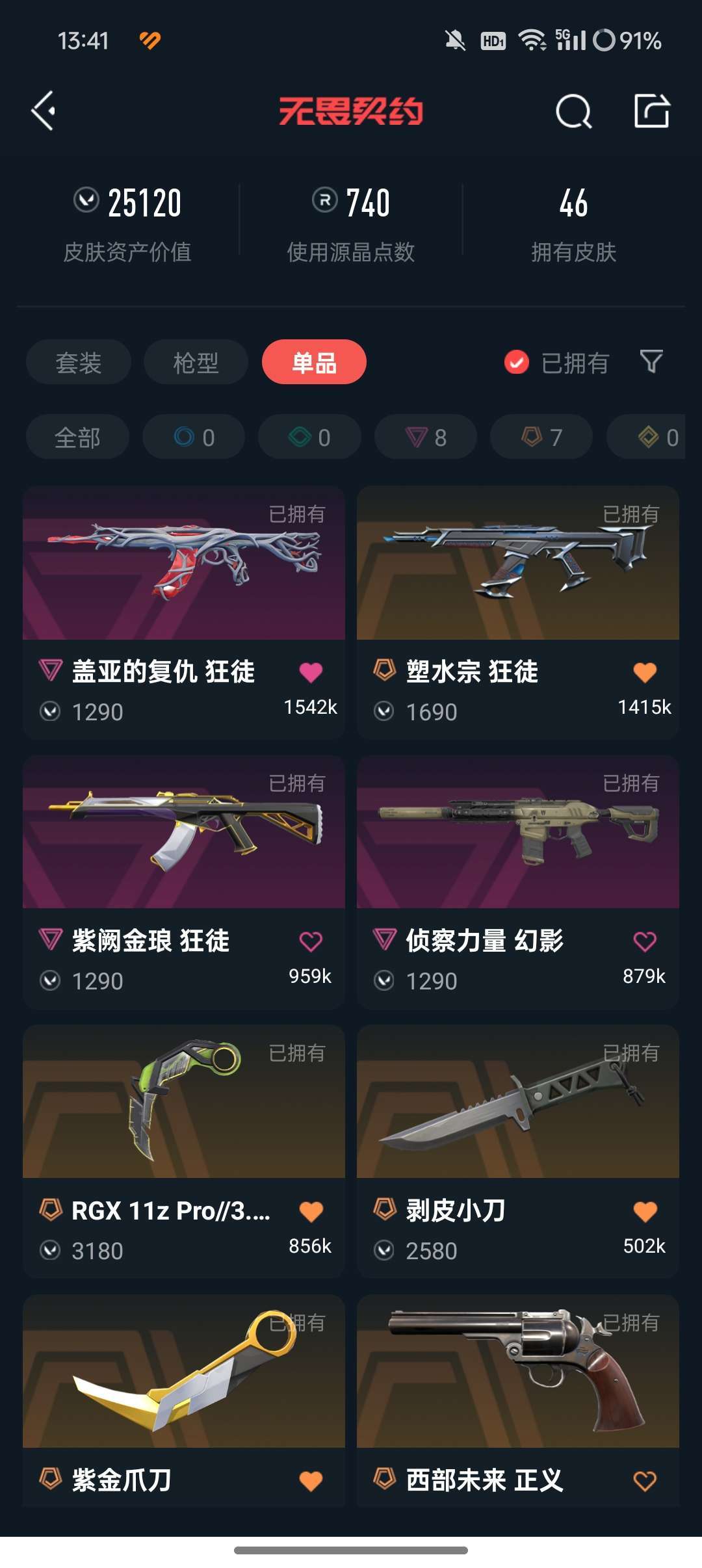Go back using the top-left arrow
This screenshot has height=1568, width=702.
44,111
